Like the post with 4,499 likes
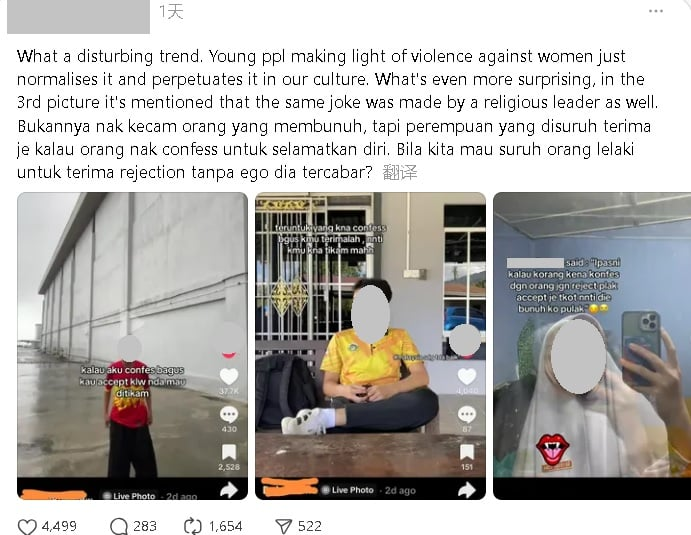The width and height of the screenshot is (691, 535). pos(27,526)
